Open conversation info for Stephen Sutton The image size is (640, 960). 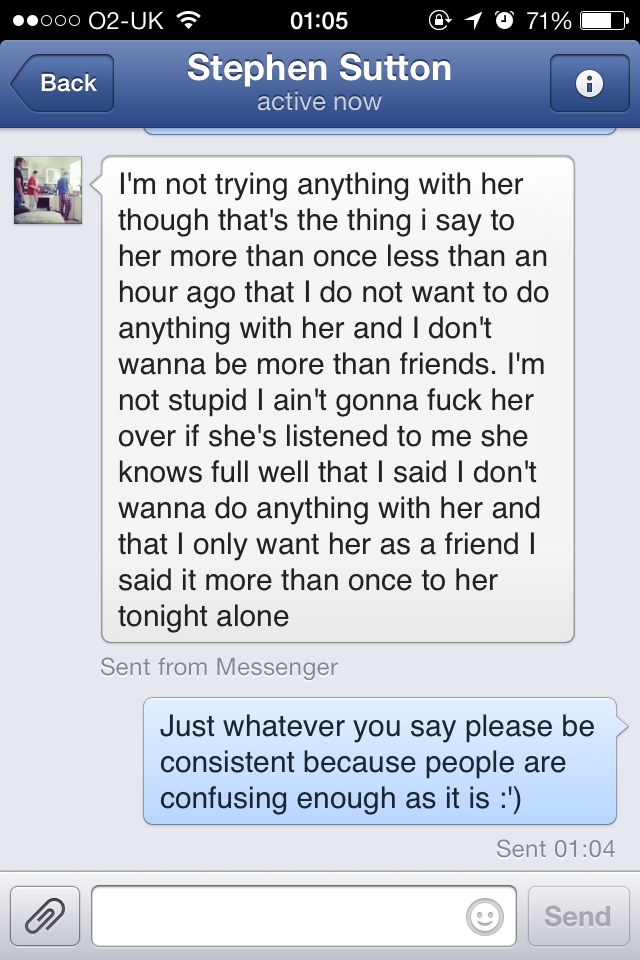coord(589,84)
